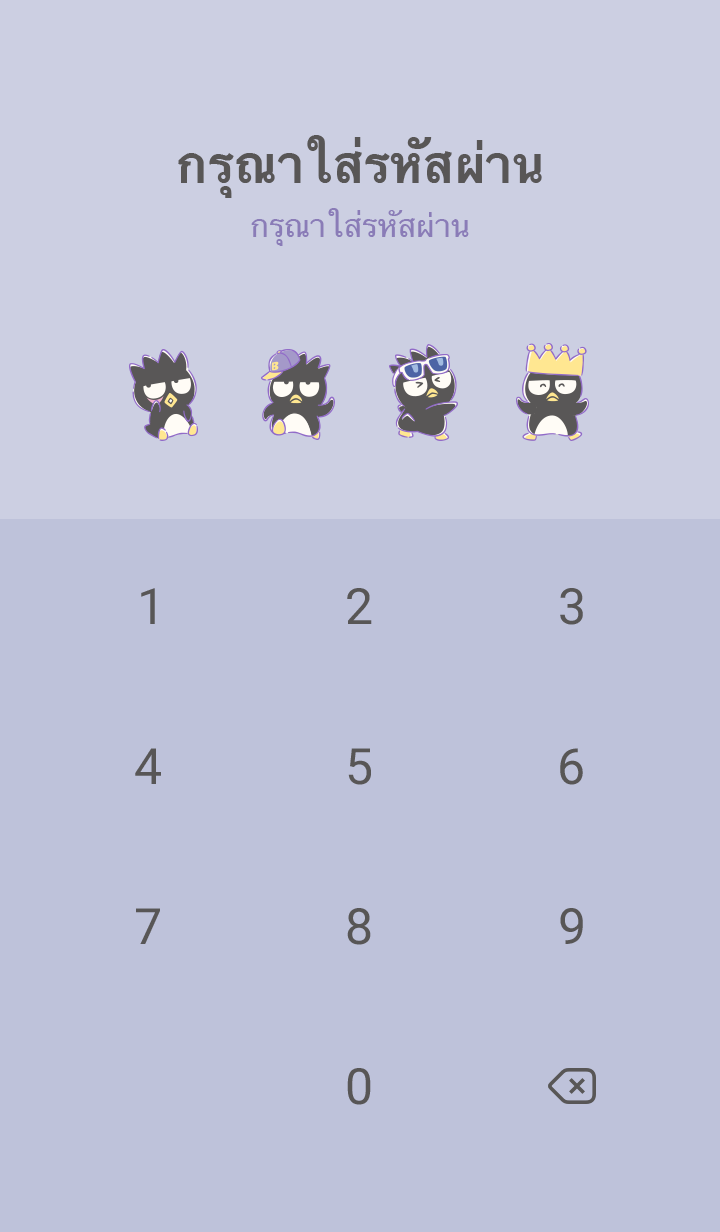This screenshot has width=720, height=1232.
Task: Select the number 4 key
Action: [148, 767]
